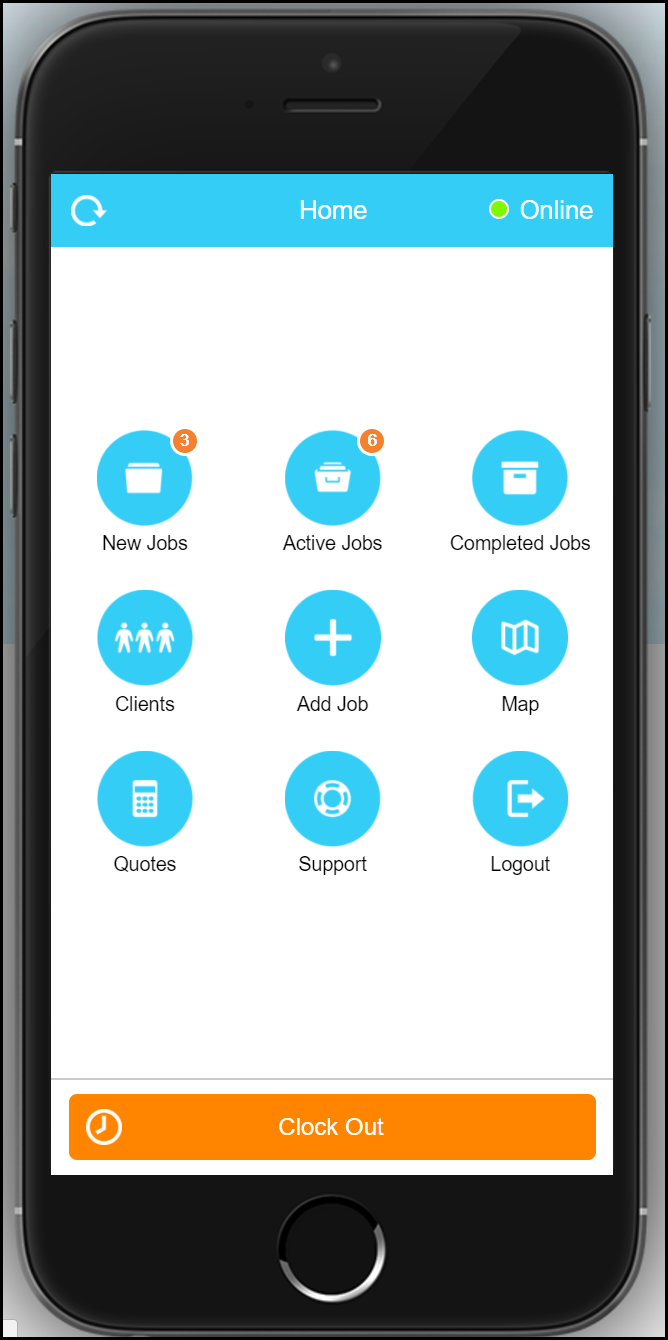This screenshot has width=668, height=1340.
Task: View Completed Jobs
Action: click(x=520, y=478)
